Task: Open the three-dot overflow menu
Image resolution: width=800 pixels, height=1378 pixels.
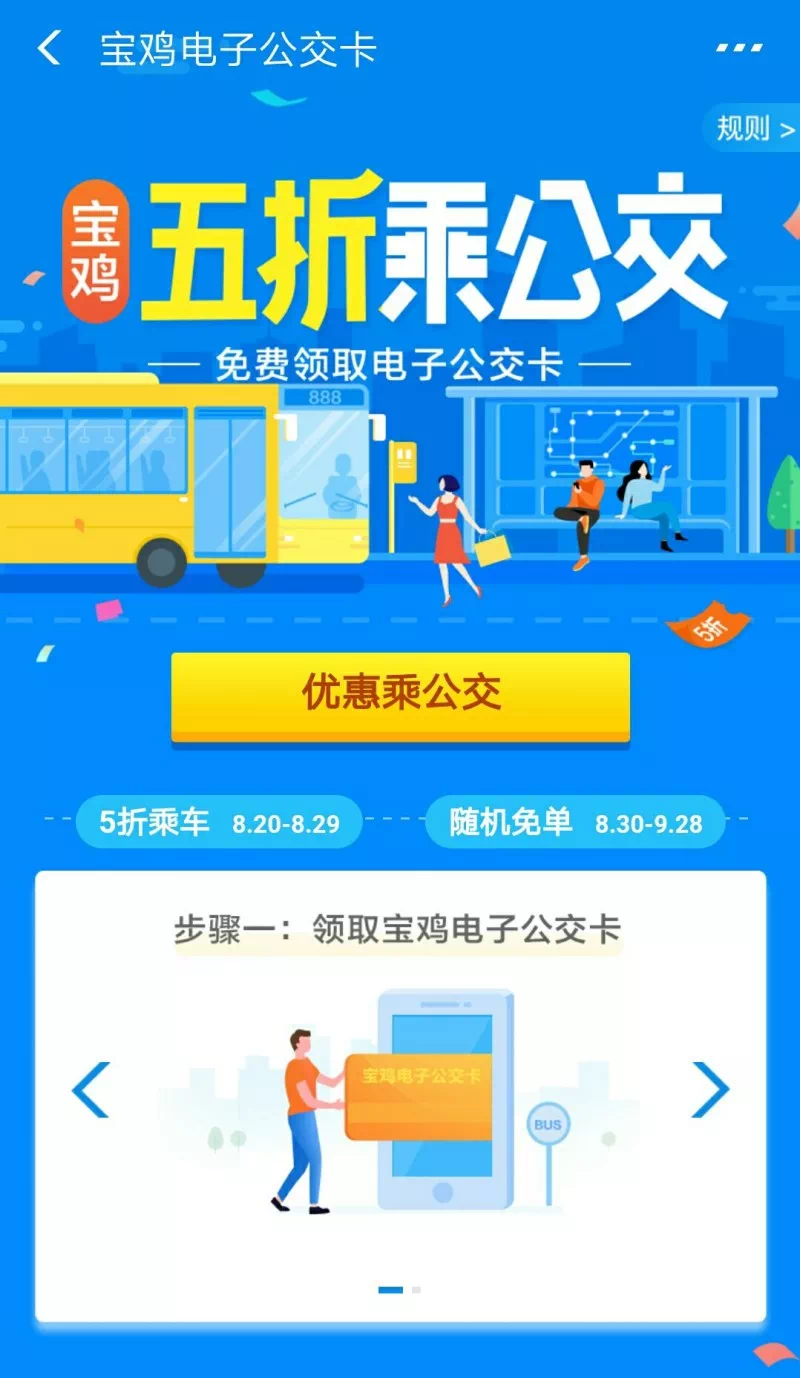Action: 739,48
